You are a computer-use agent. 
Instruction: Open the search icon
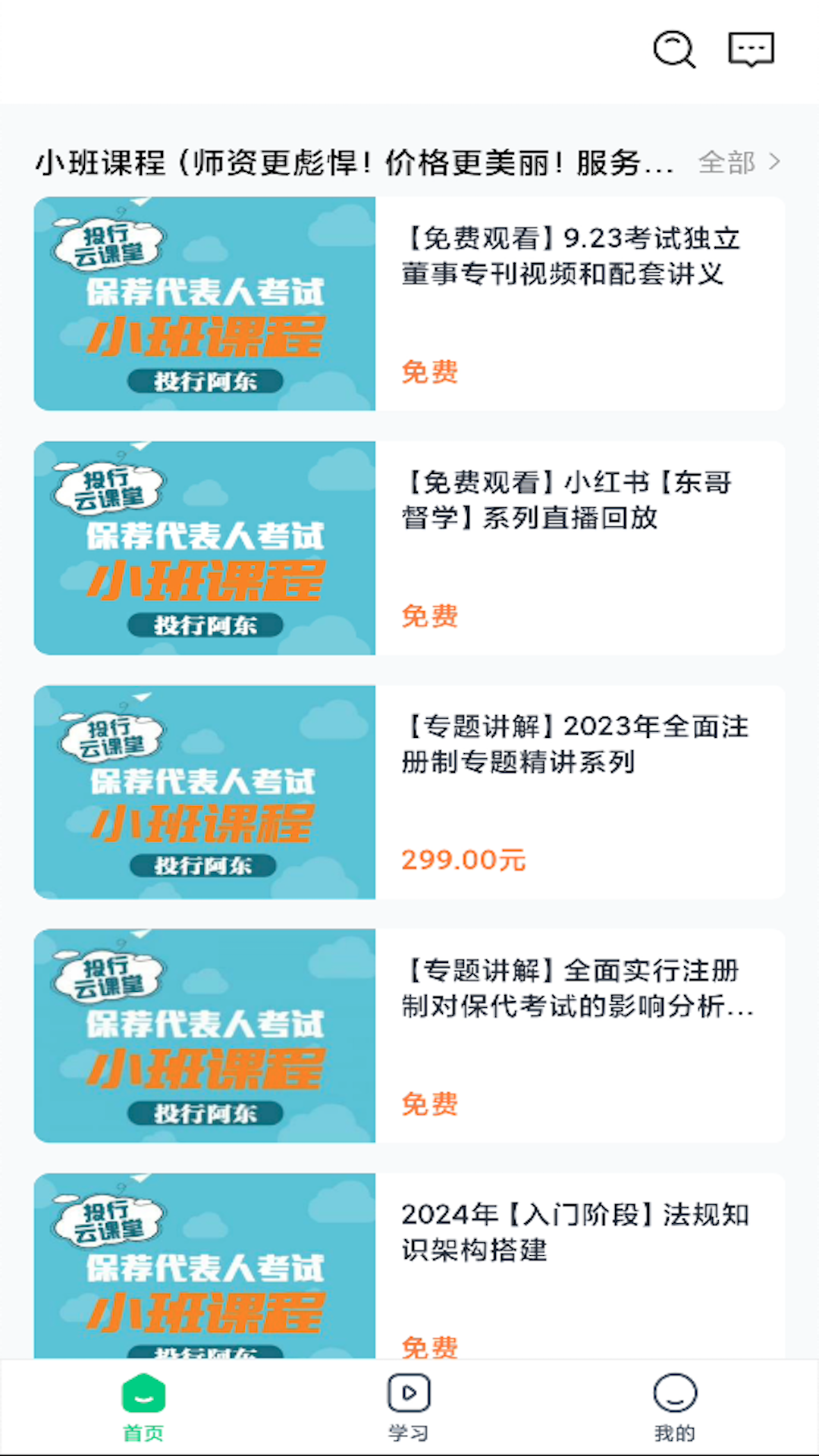[x=673, y=50]
